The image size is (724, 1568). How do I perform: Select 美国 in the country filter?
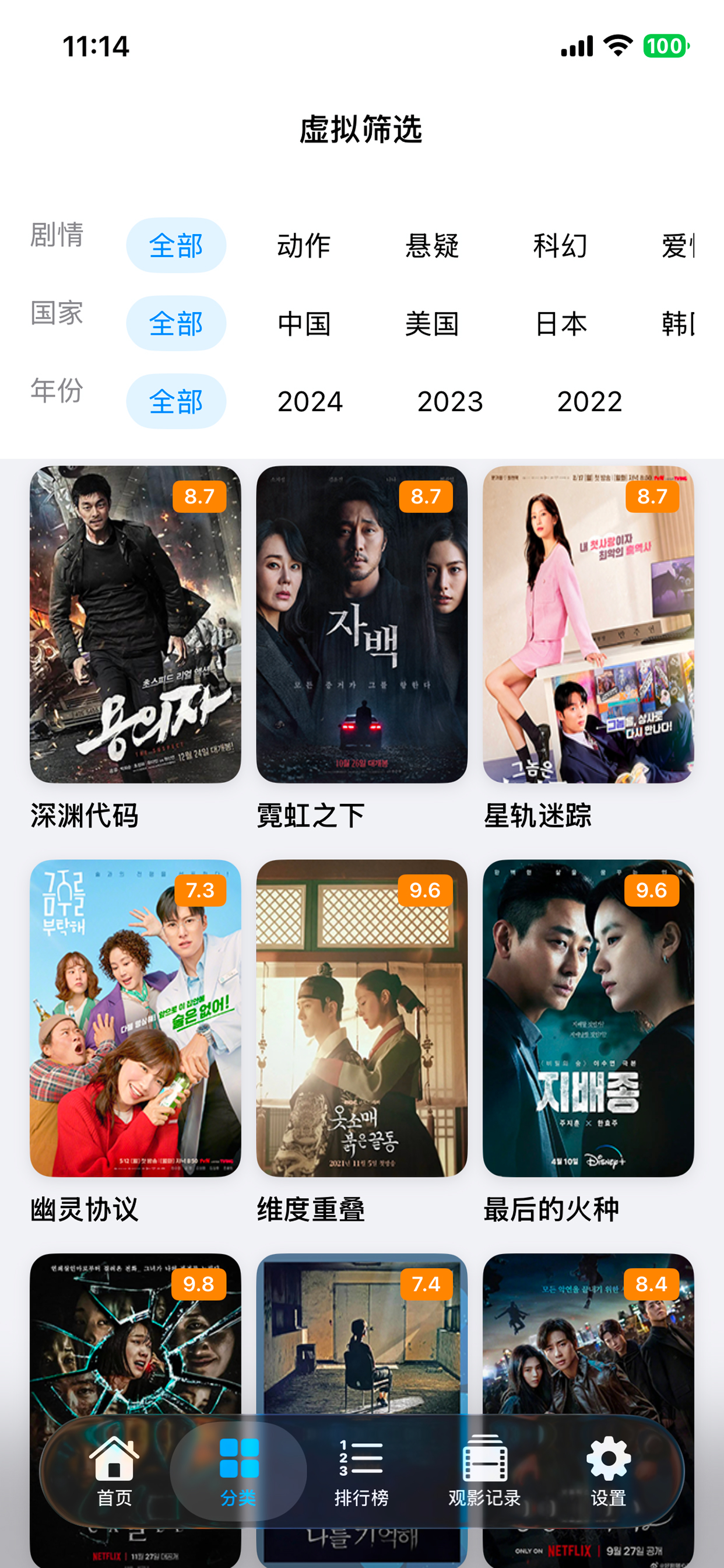point(432,323)
